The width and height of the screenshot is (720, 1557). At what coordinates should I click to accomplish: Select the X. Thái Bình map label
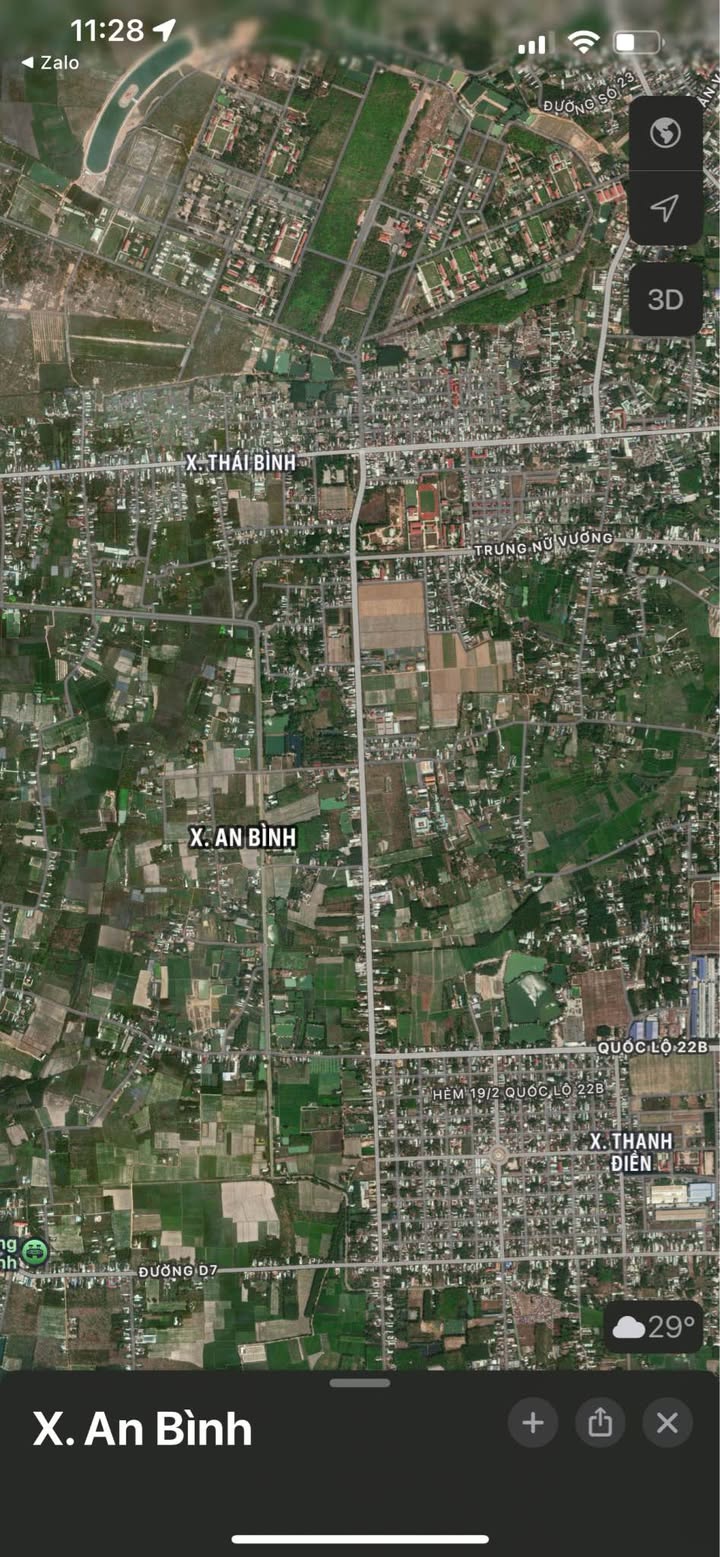point(241,463)
